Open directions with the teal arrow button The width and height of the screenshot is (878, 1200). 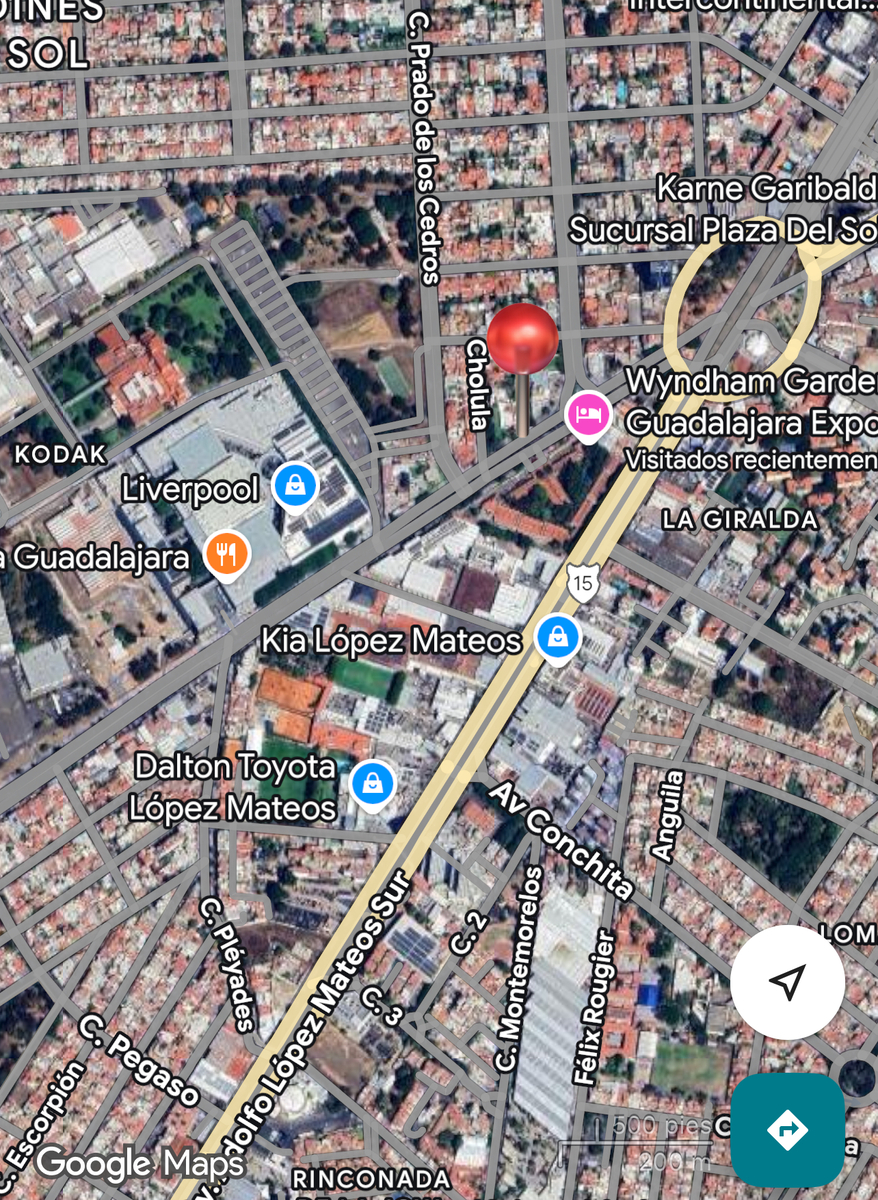787,1130
